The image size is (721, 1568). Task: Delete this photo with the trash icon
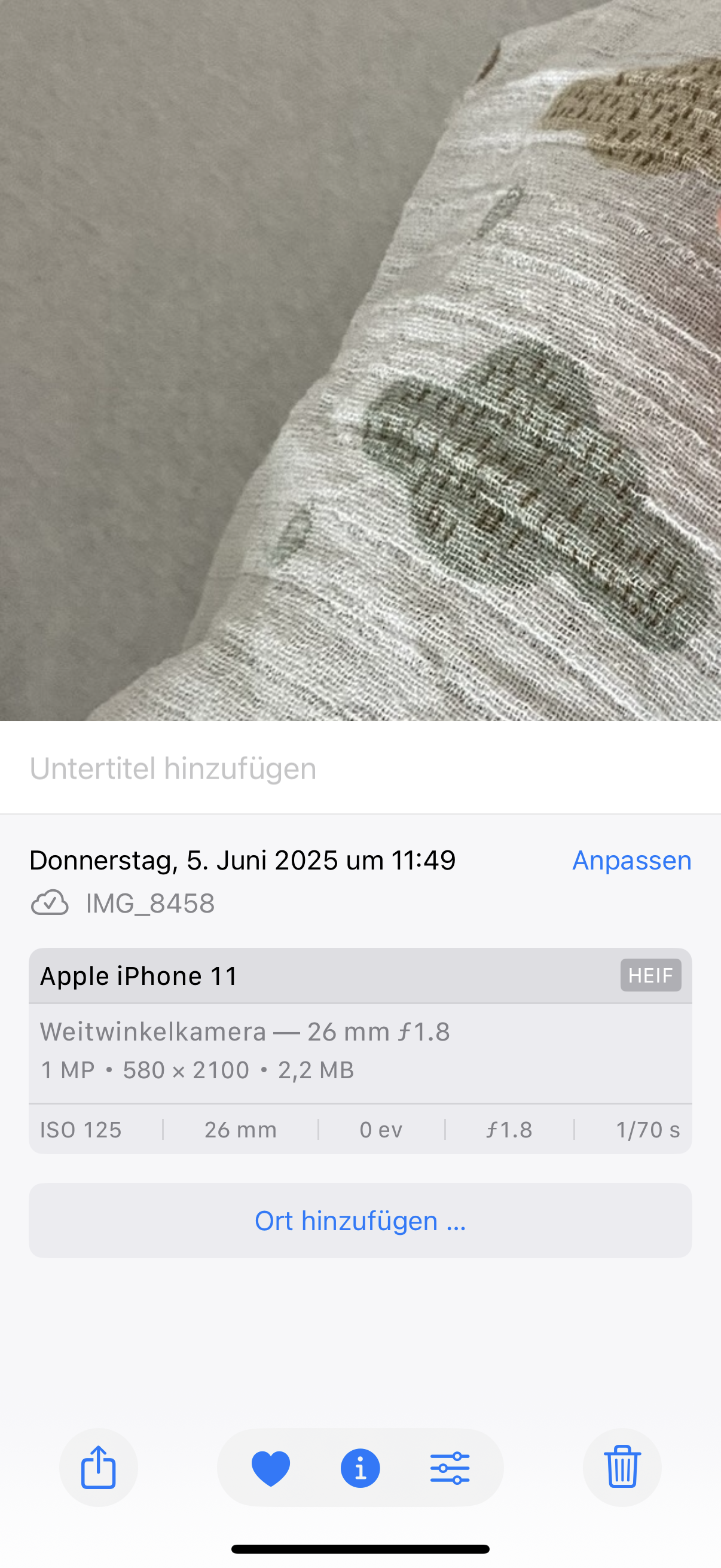tap(622, 1468)
